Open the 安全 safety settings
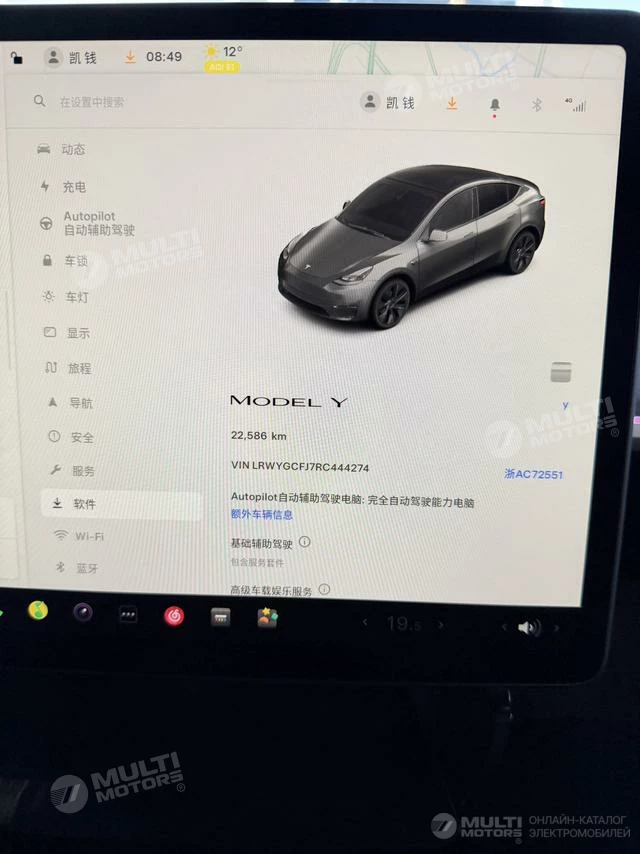Screen dimensions: 640x854 point(82,437)
